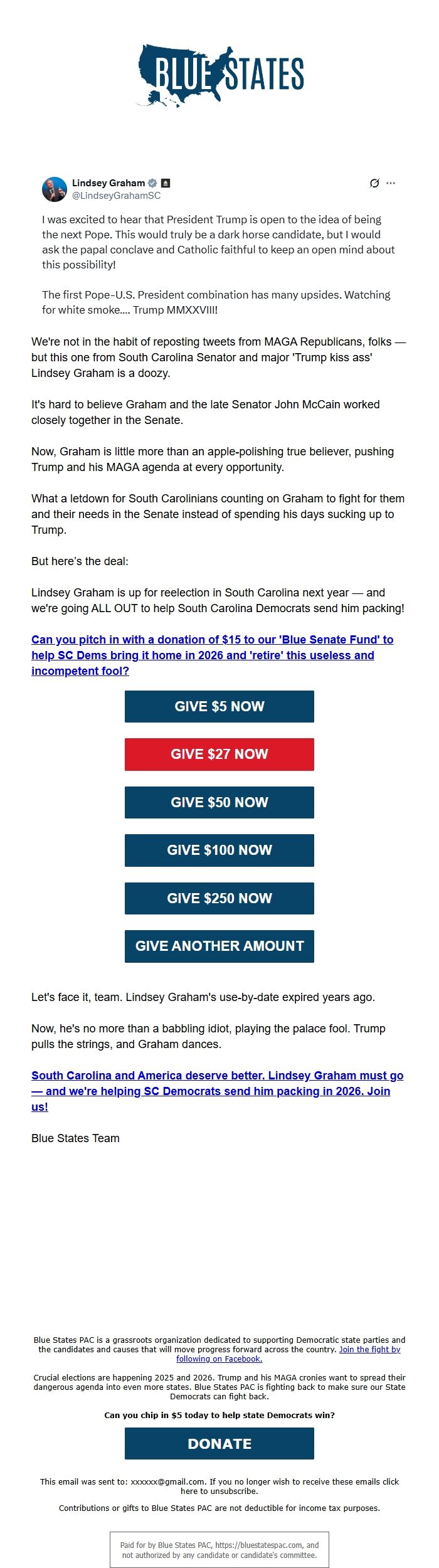The height and width of the screenshot is (1568, 439).
Task: Tap the GIVE $250 NOW button
Action: (x=219, y=898)
